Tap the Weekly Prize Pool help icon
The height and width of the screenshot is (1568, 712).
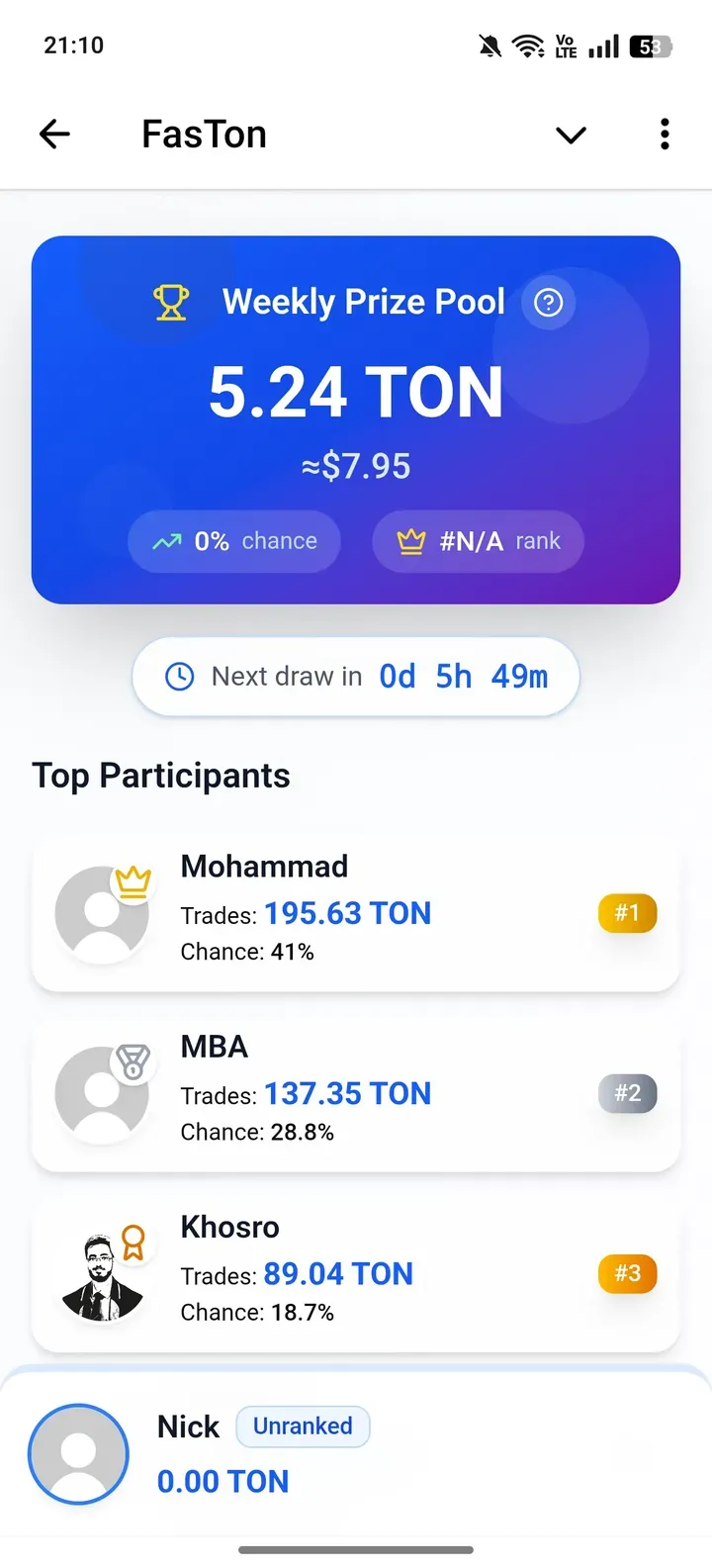(548, 303)
